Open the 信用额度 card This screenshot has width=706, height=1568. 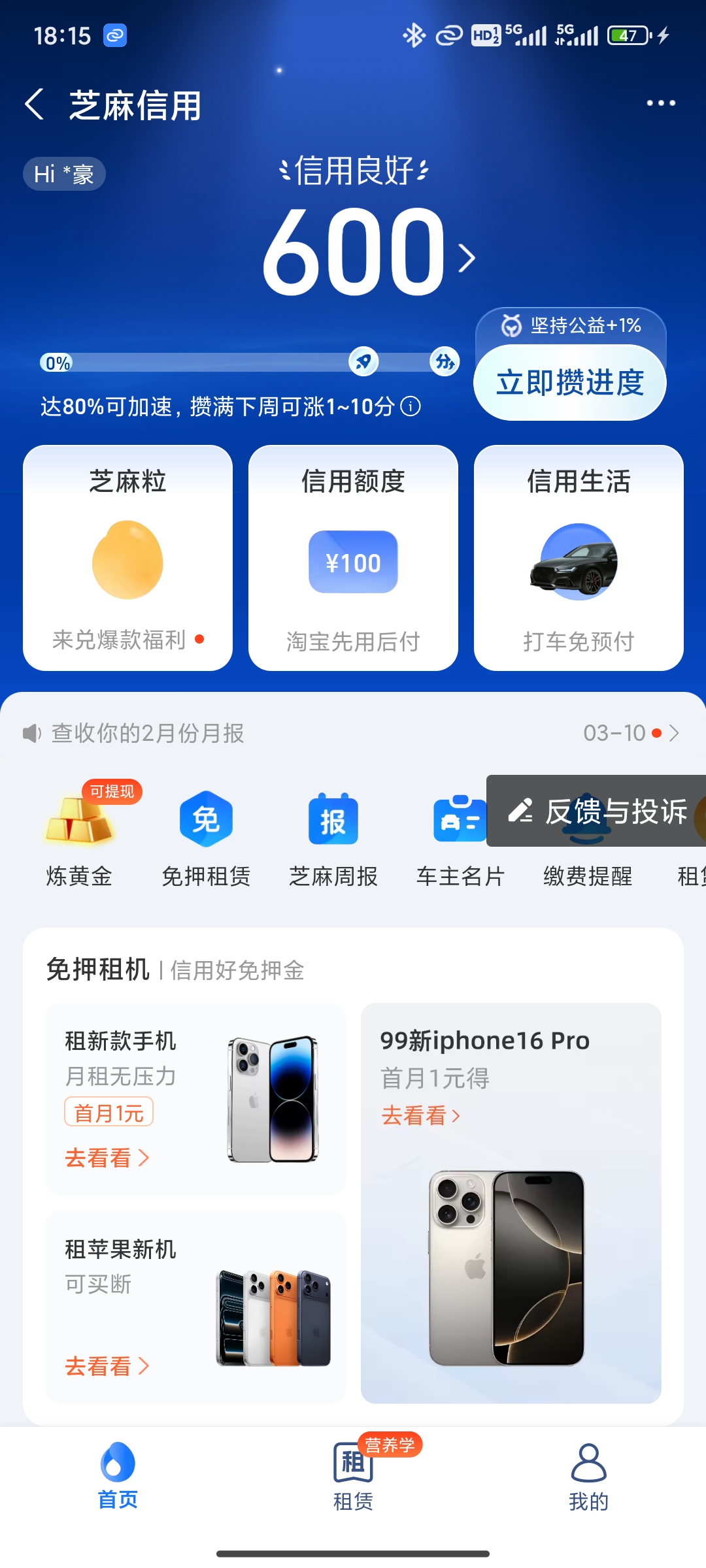pyautogui.click(x=353, y=557)
